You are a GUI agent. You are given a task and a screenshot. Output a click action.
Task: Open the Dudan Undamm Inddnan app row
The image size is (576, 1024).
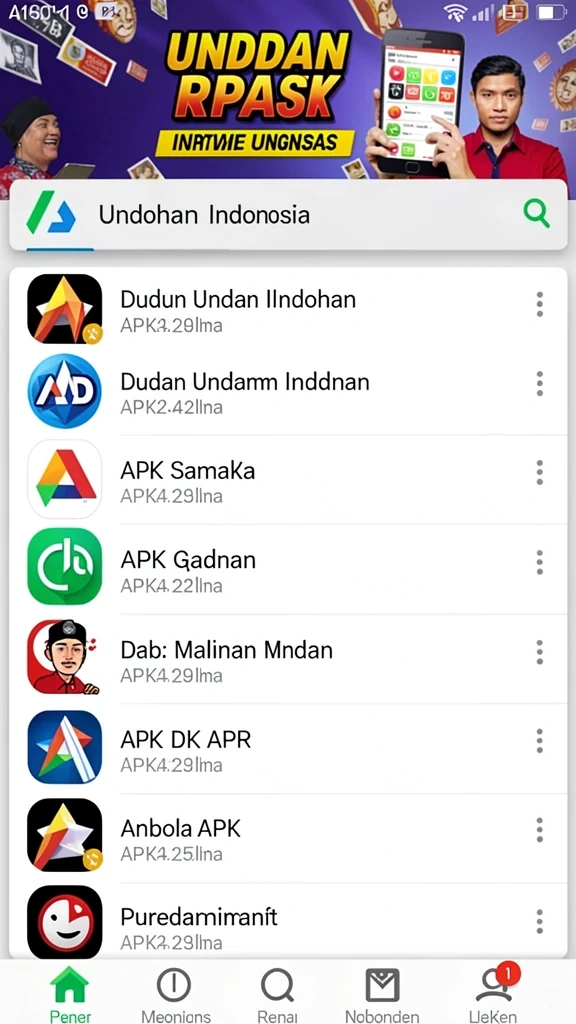tap(288, 391)
